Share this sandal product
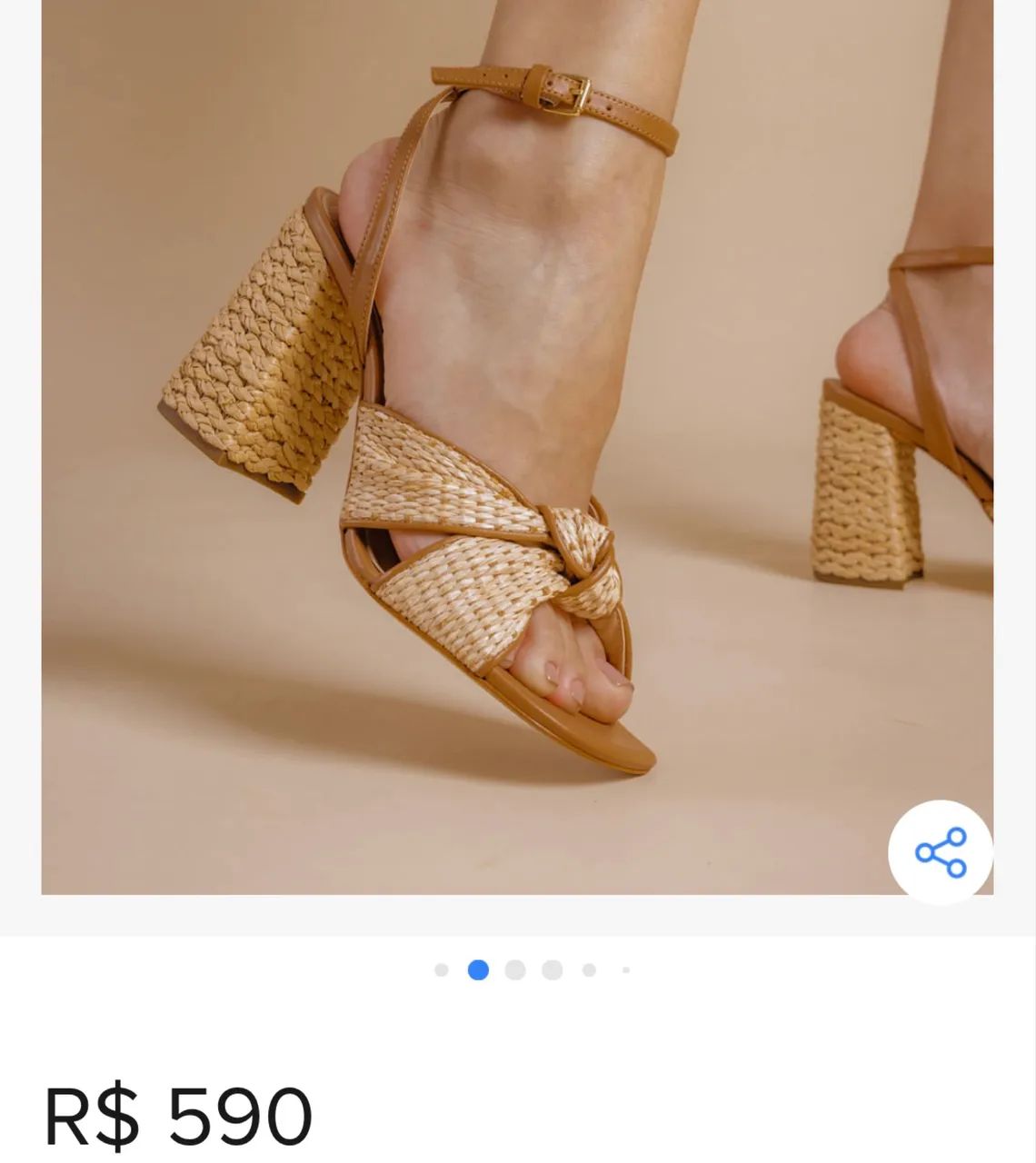The image size is (1036, 1163). click(941, 852)
